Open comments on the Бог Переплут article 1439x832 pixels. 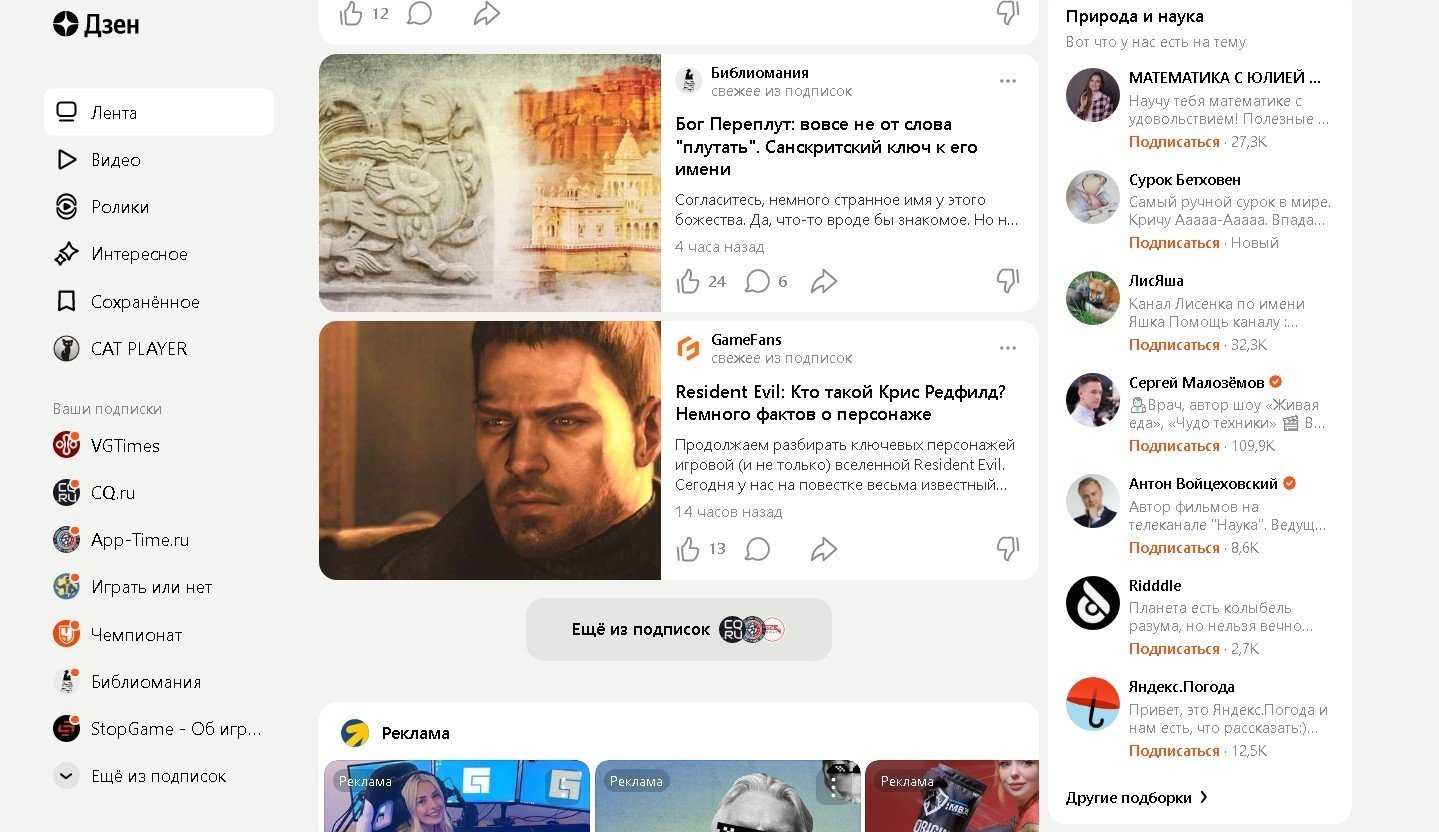pos(758,282)
